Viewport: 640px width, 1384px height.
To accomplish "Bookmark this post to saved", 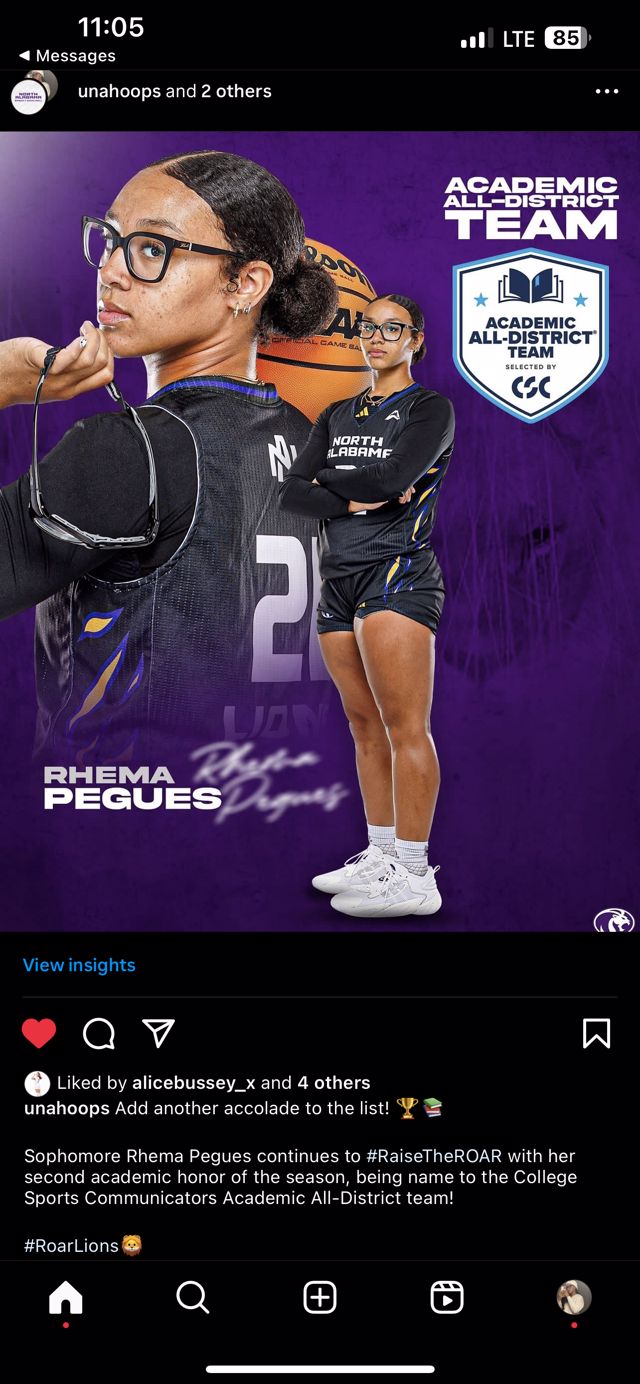I will [596, 1033].
